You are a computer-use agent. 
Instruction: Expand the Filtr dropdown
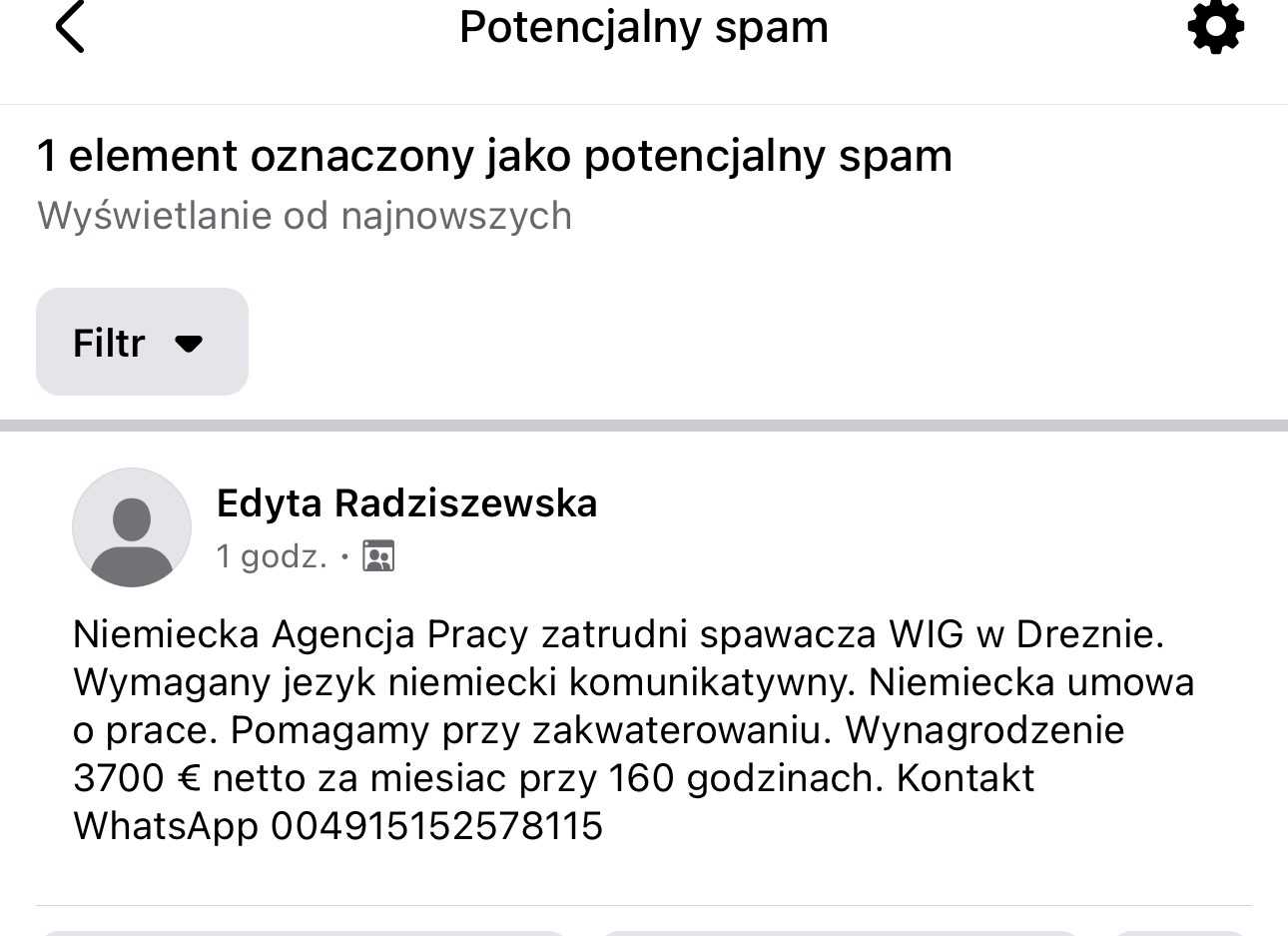142,343
